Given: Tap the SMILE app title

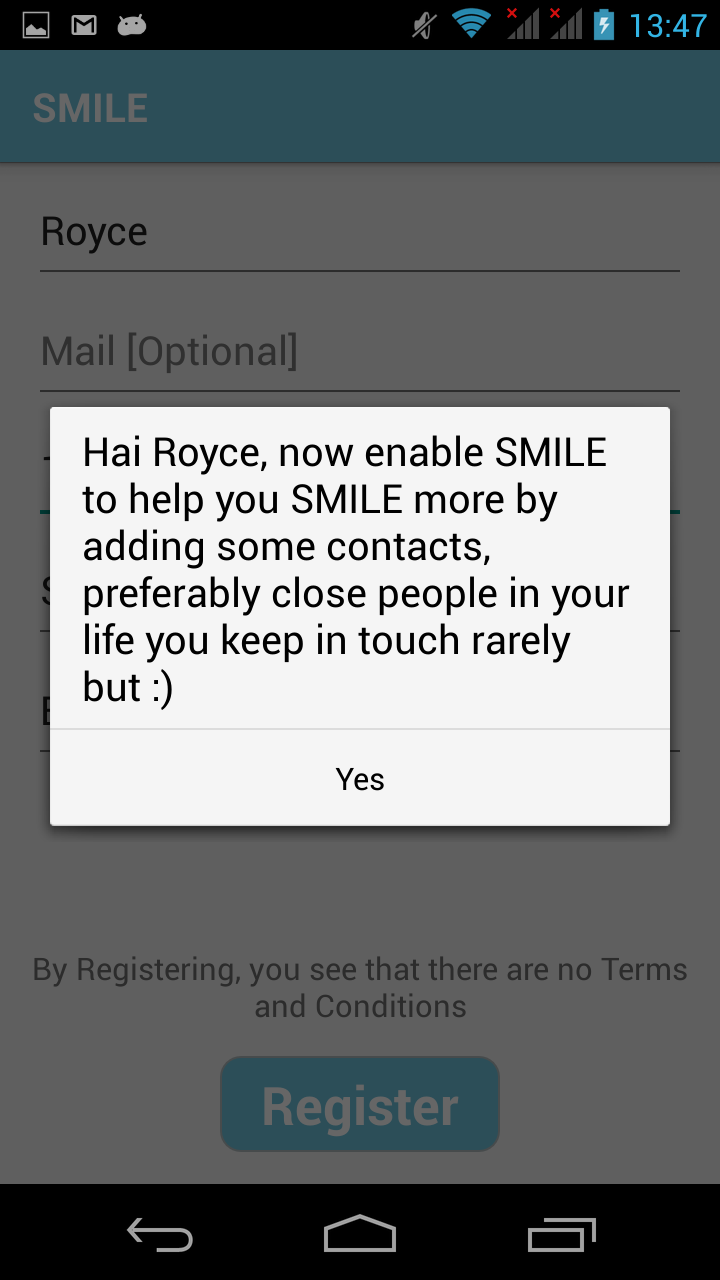Looking at the screenshot, I should click(x=90, y=106).
